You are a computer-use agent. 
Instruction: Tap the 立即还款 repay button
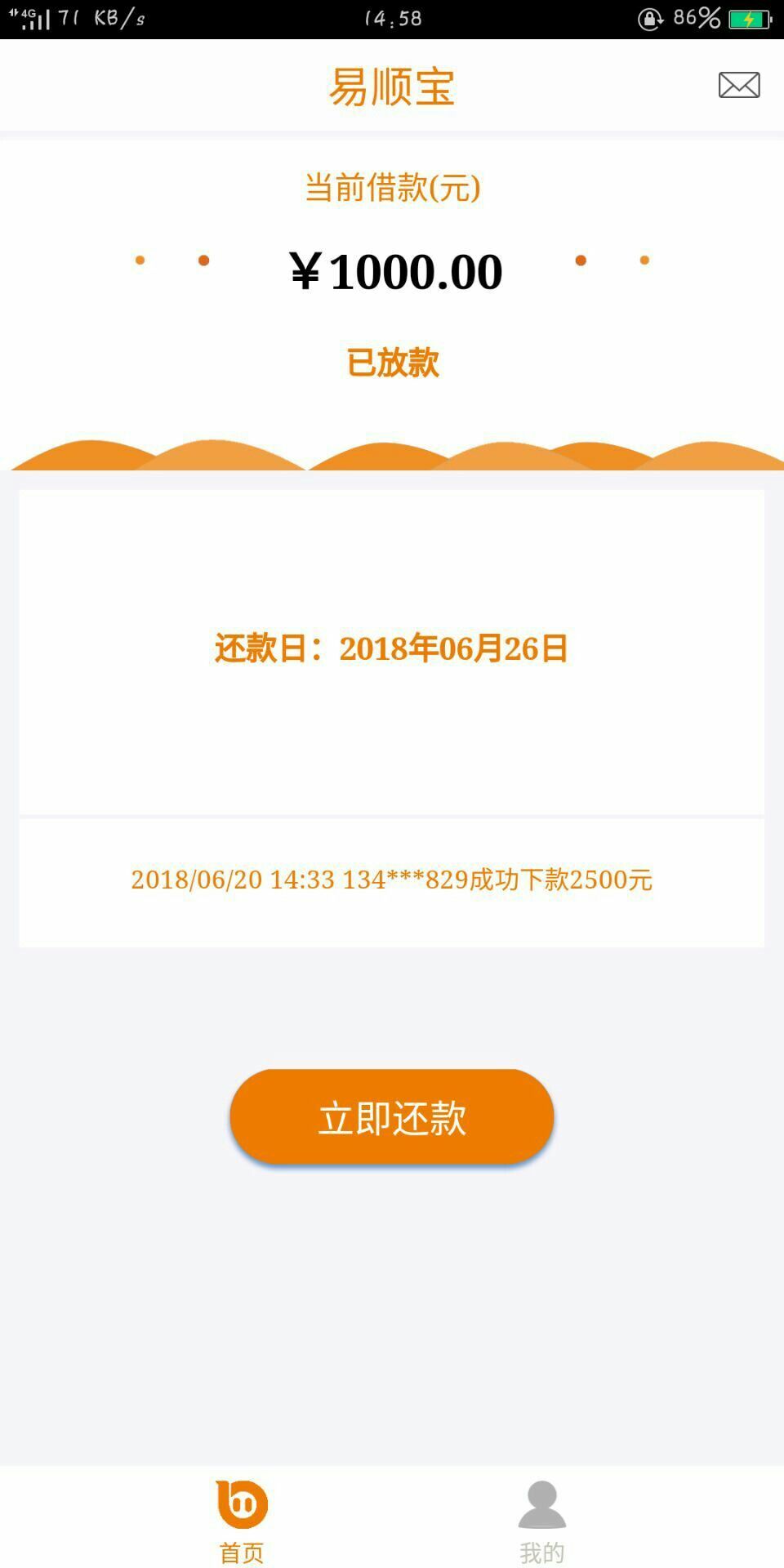[x=392, y=1116]
